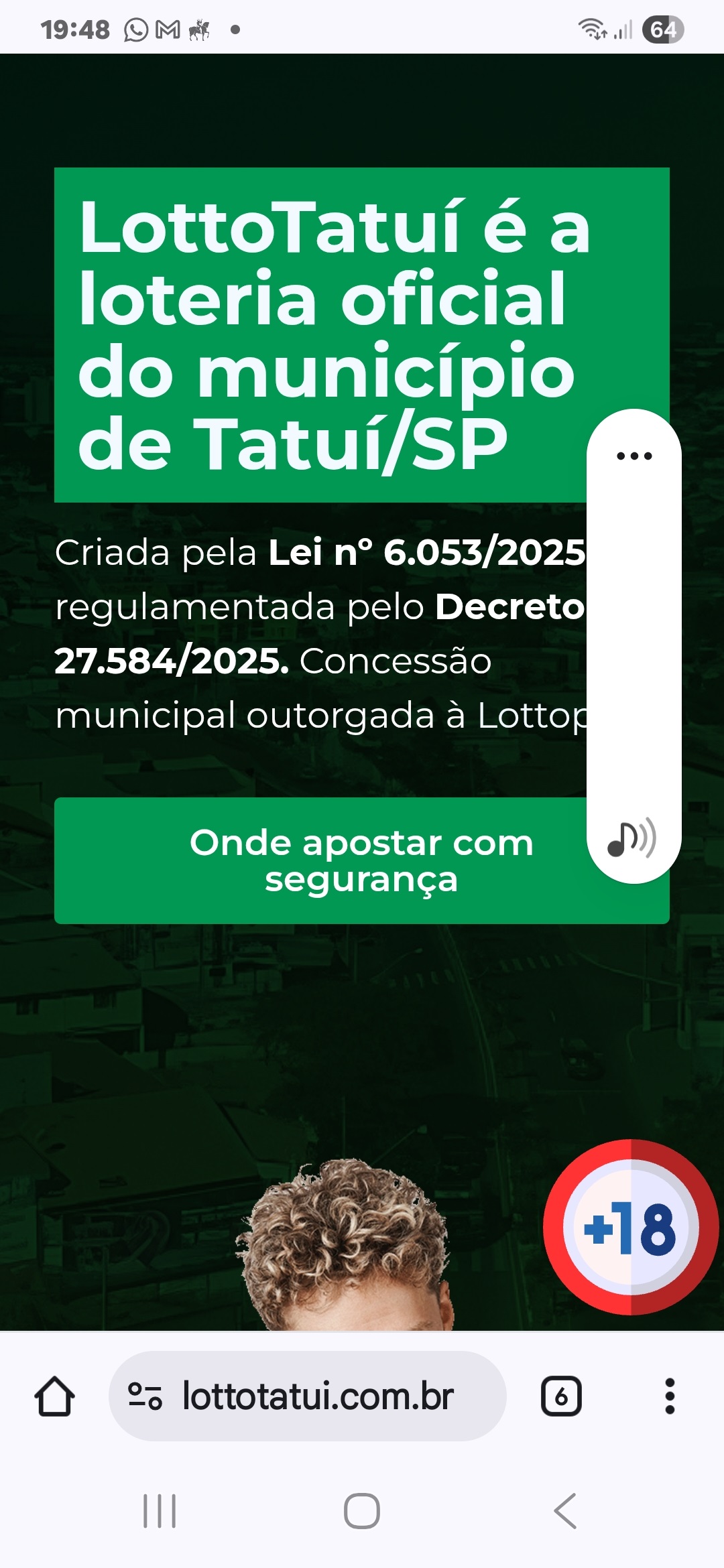This screenshot has width=724, height=1568.
Task: Tap the floating sound note icon
Action: pyautogui.click(x=631, y=838)
